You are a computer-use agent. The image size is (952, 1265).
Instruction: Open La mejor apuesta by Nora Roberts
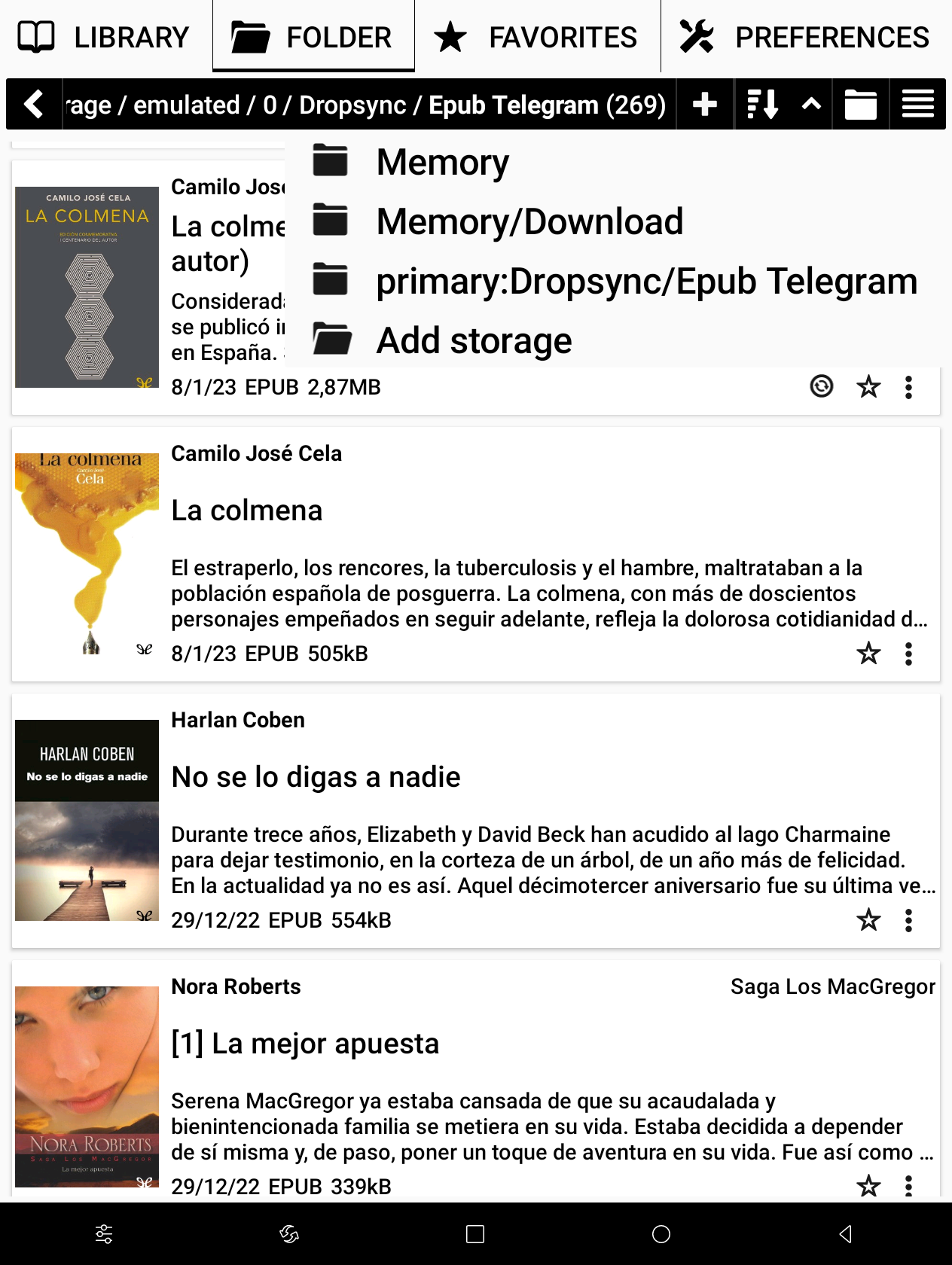coord(305,1044)
